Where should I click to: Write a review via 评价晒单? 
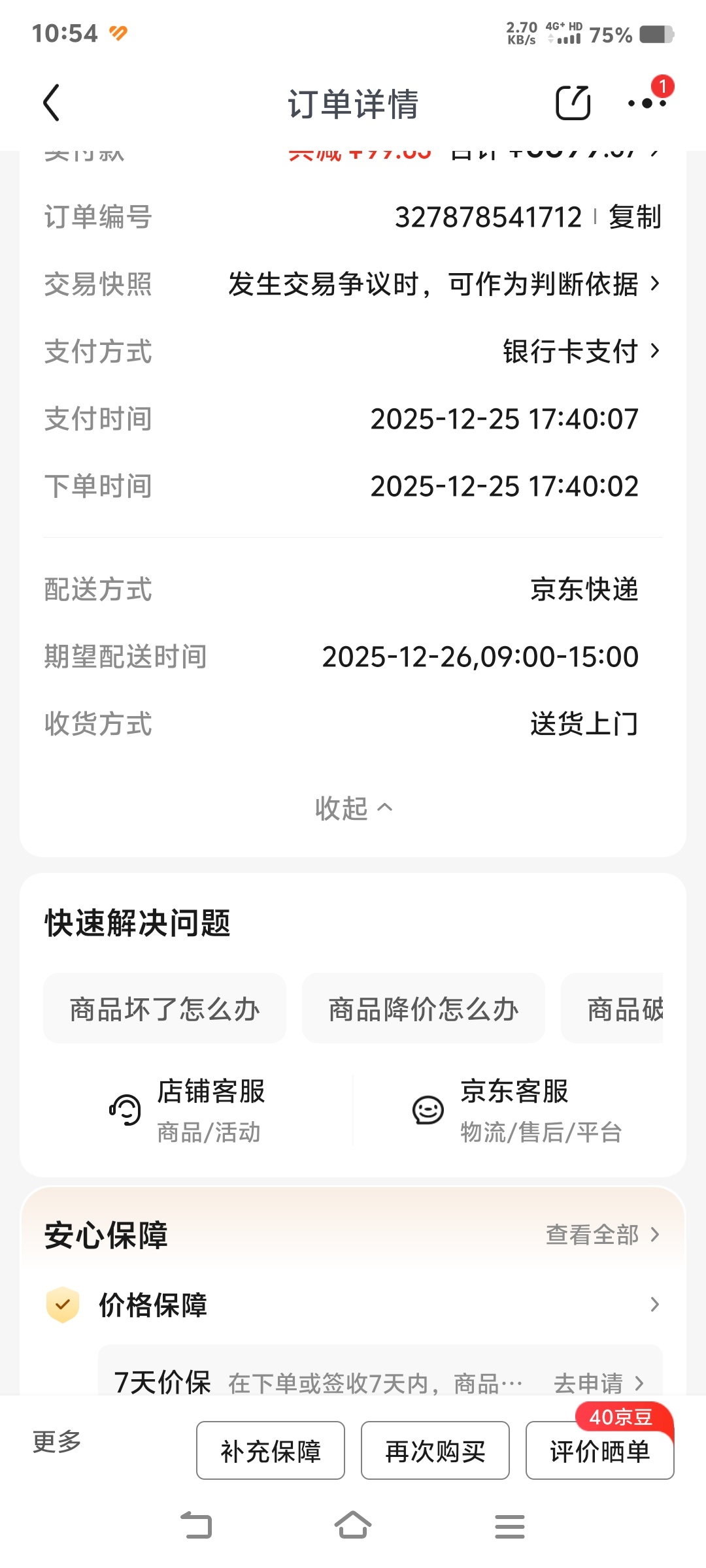[x=600, y=1450]
